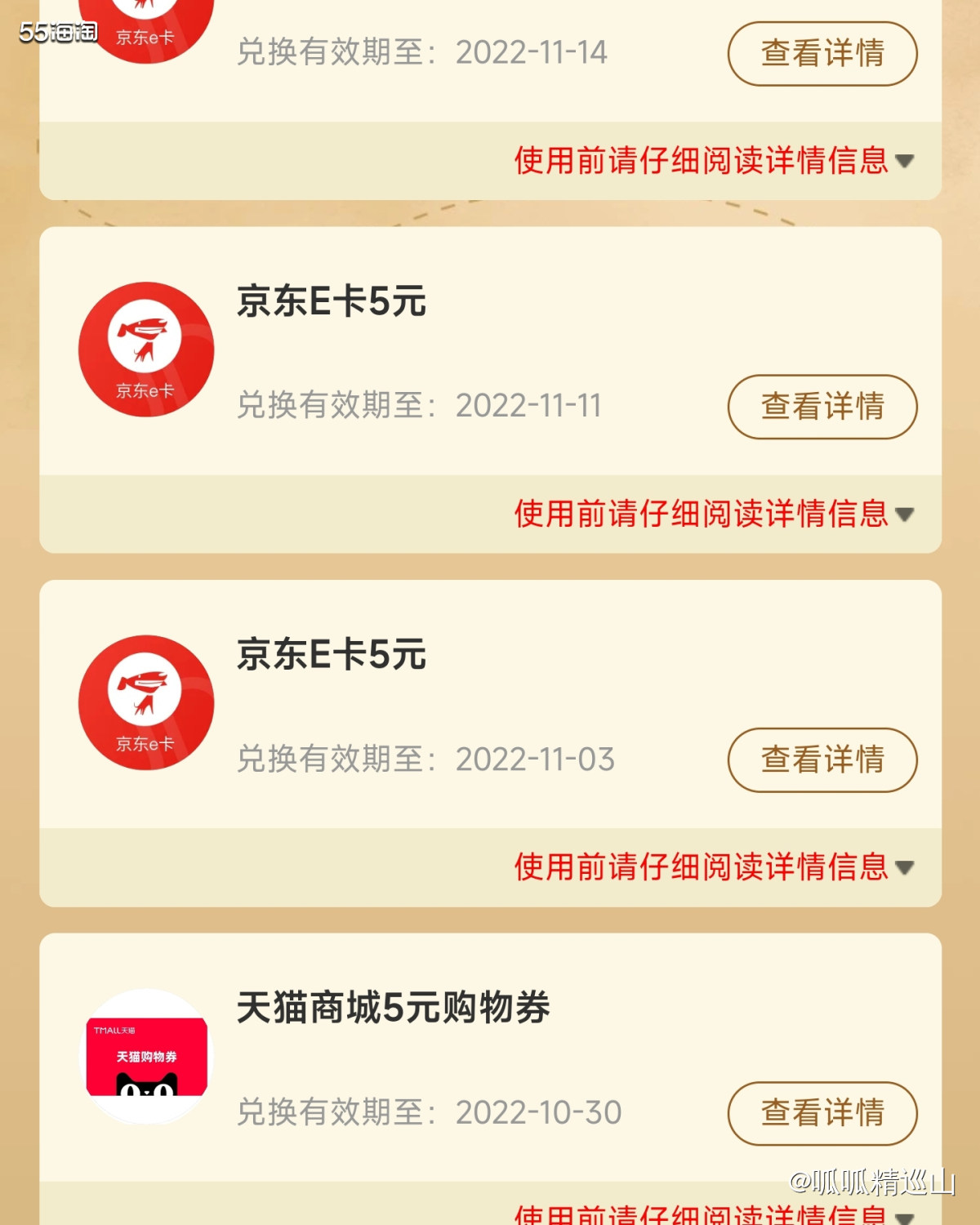
Task: Select the 天猫购物券 TMALL icon
Action: [145, 1056]
